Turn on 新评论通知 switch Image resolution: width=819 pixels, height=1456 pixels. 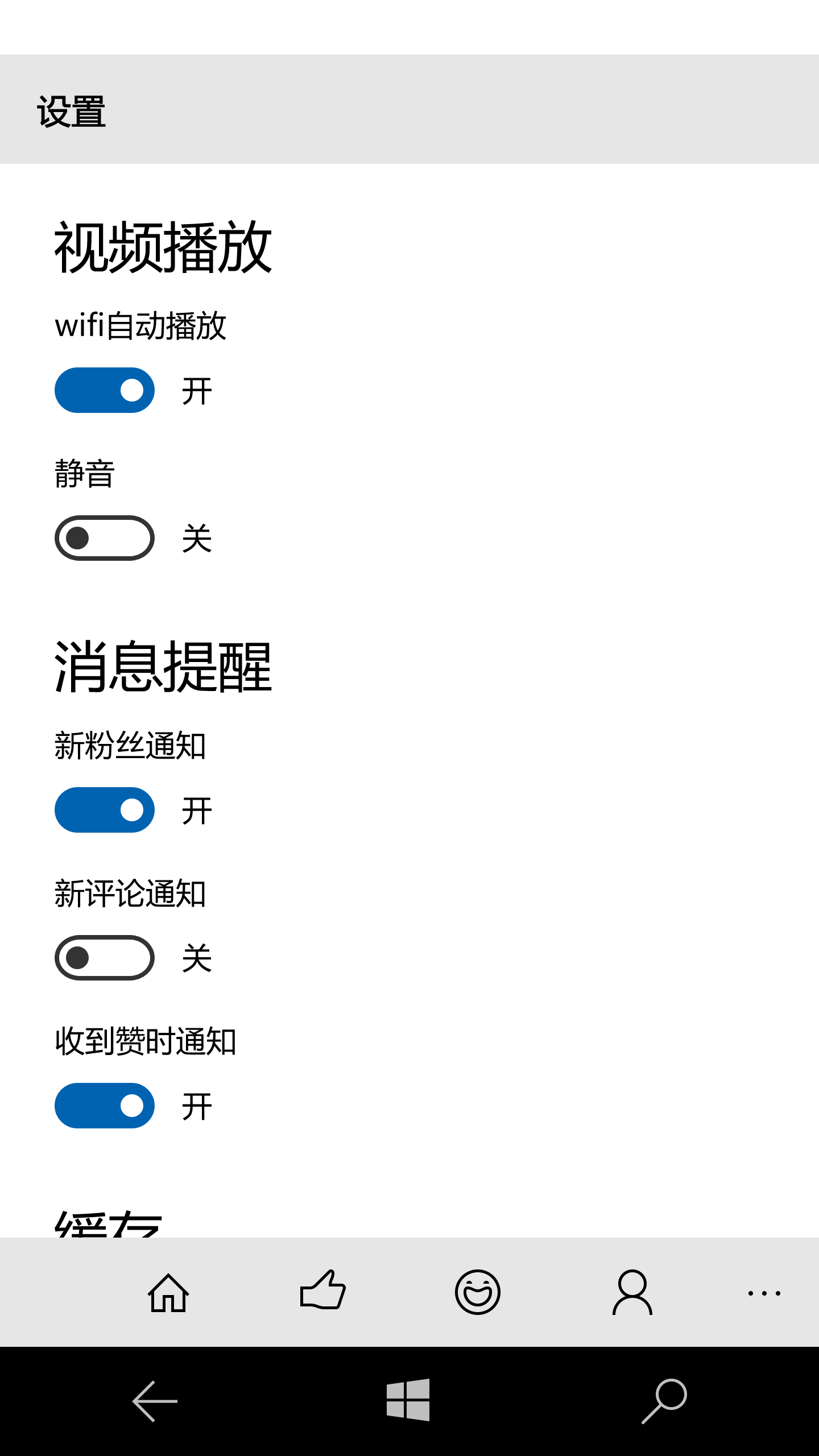[x=105, y=958]
